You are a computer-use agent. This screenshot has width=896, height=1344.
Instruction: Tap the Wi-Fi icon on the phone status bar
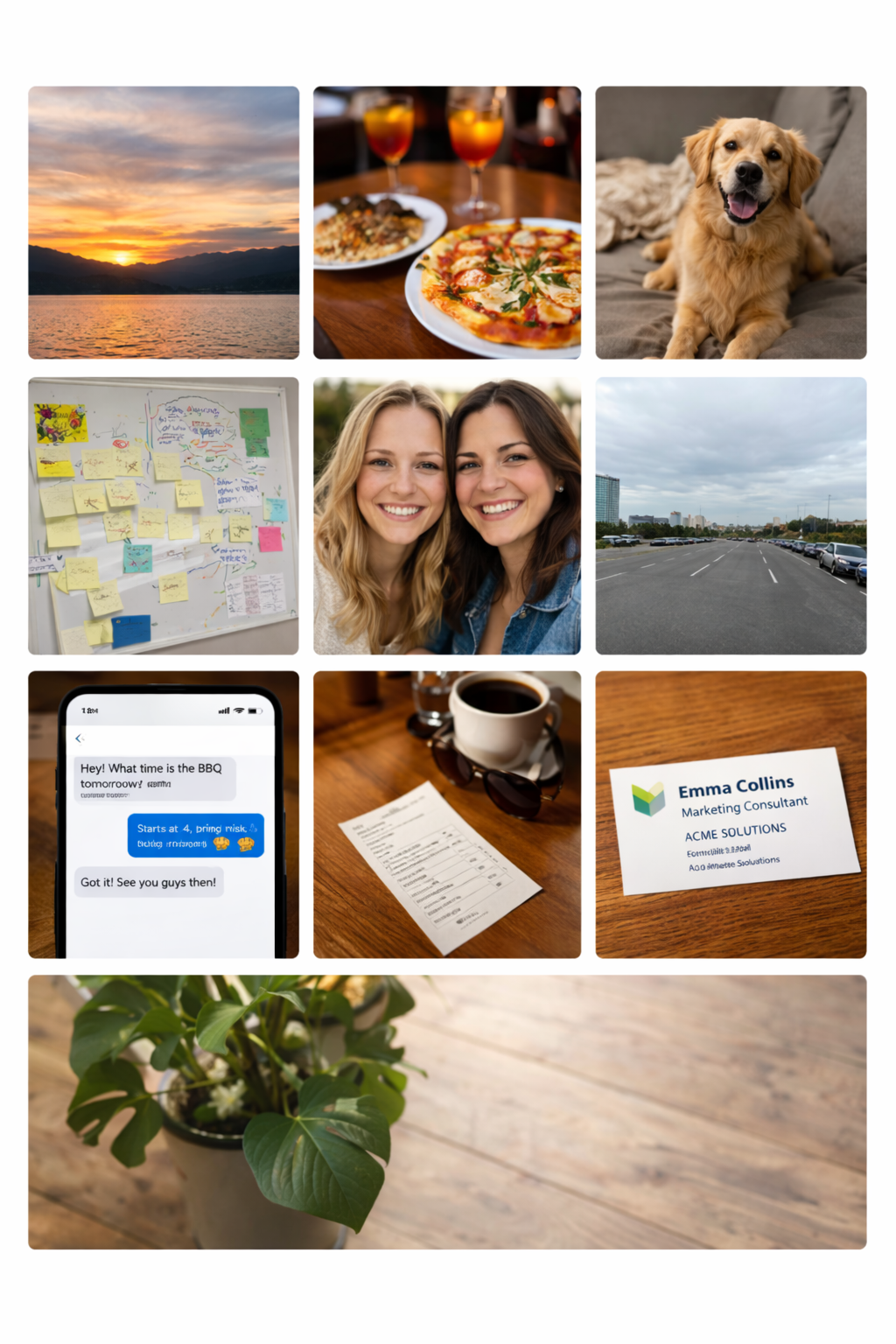click(x=239, y=710)
